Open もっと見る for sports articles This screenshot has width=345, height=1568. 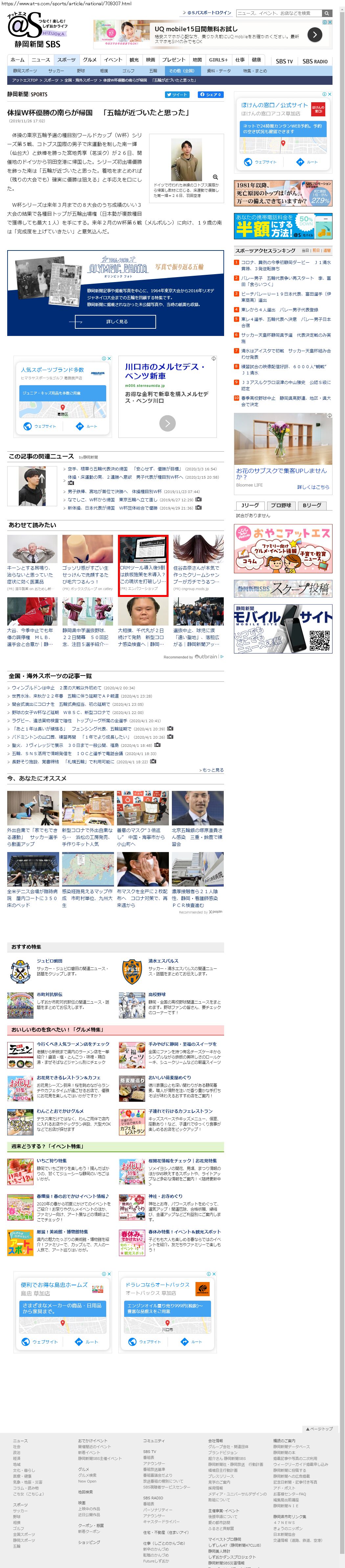tap(212, 770)
